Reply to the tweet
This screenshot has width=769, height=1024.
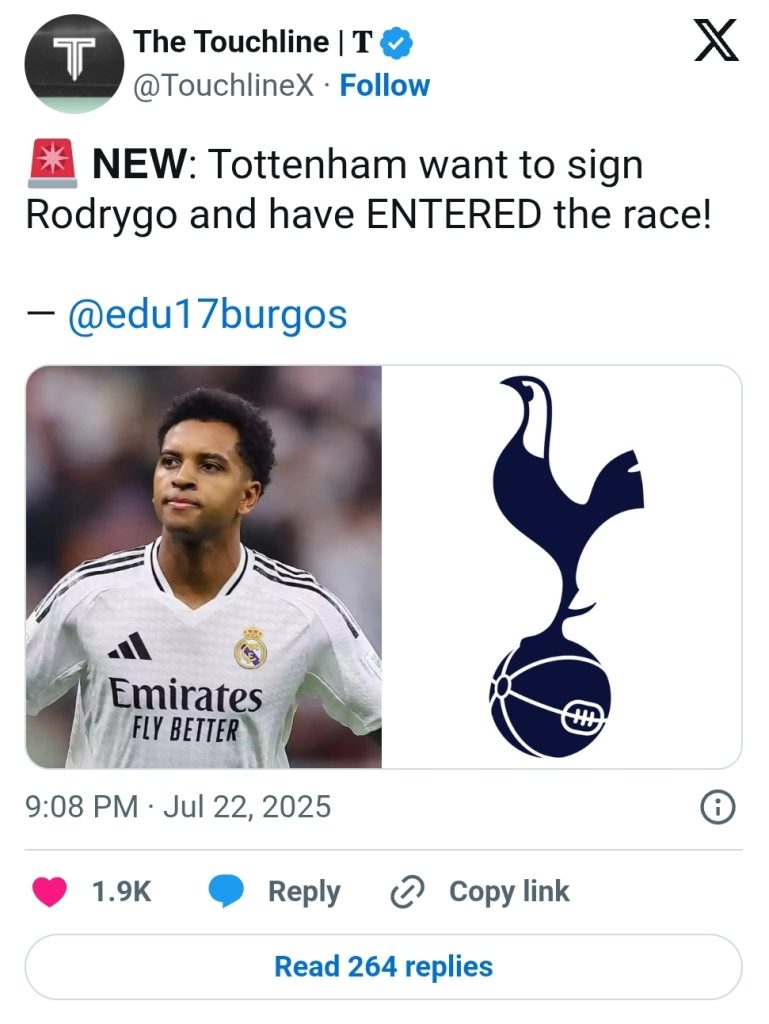(274, 891)
